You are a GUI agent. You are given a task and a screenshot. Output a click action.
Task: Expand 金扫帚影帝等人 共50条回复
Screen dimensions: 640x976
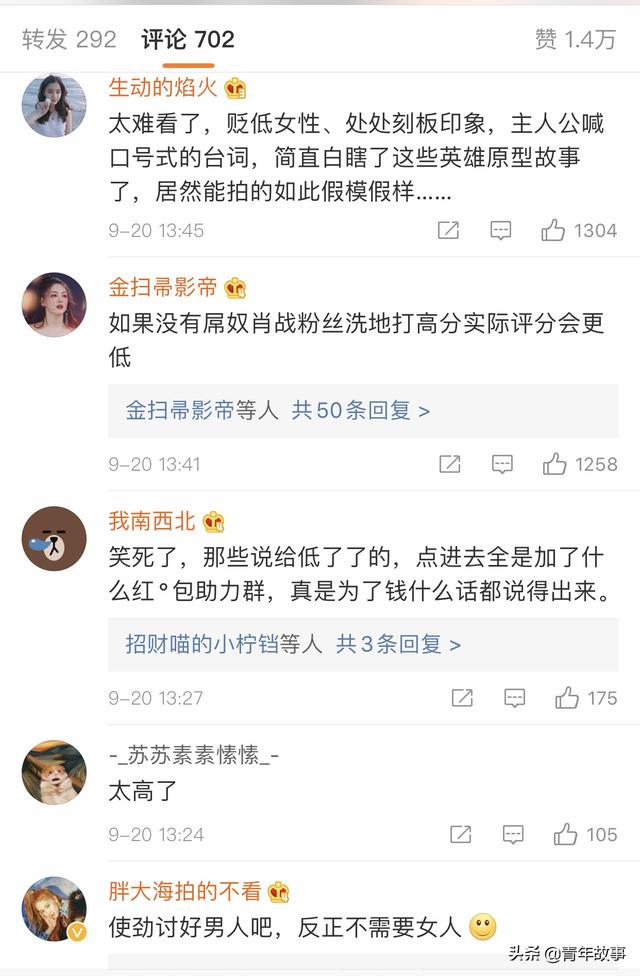tap(278, 411)
